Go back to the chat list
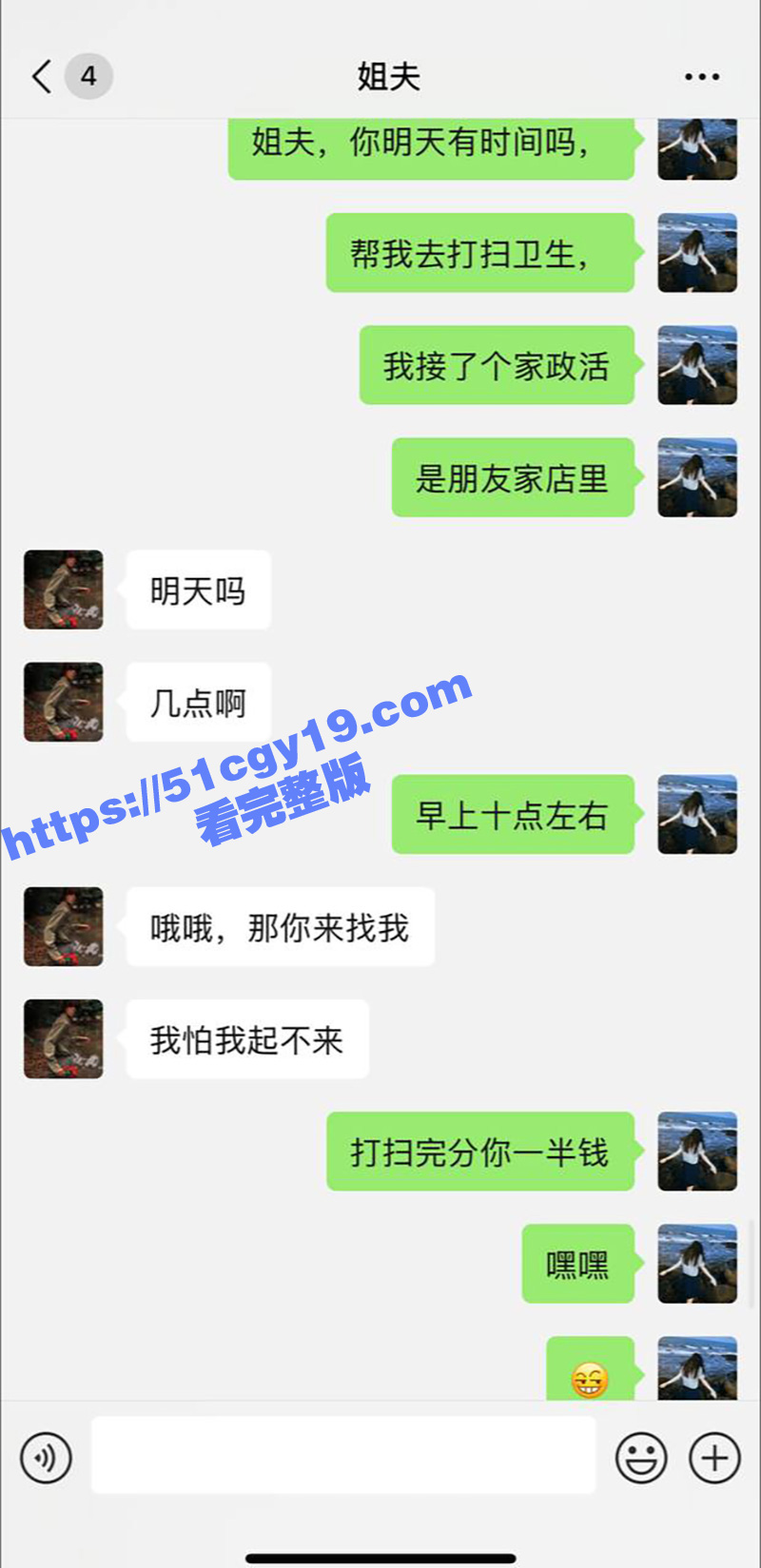The width and height of the screenshot is (761, 1568). point(43,76)
